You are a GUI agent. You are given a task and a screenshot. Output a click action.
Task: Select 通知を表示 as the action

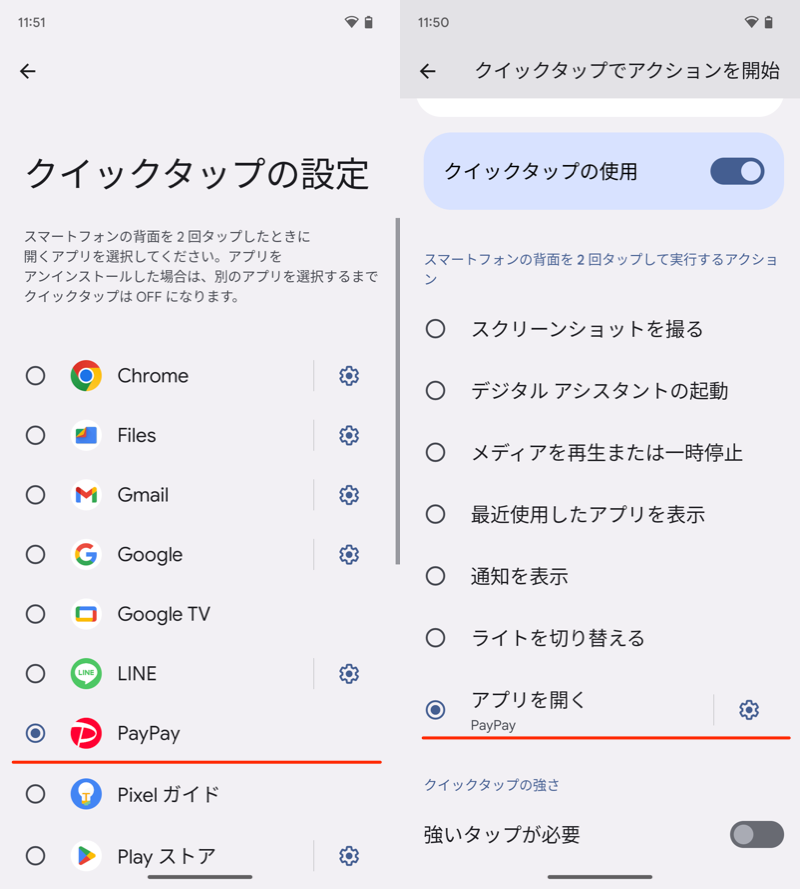click(435, 577)
